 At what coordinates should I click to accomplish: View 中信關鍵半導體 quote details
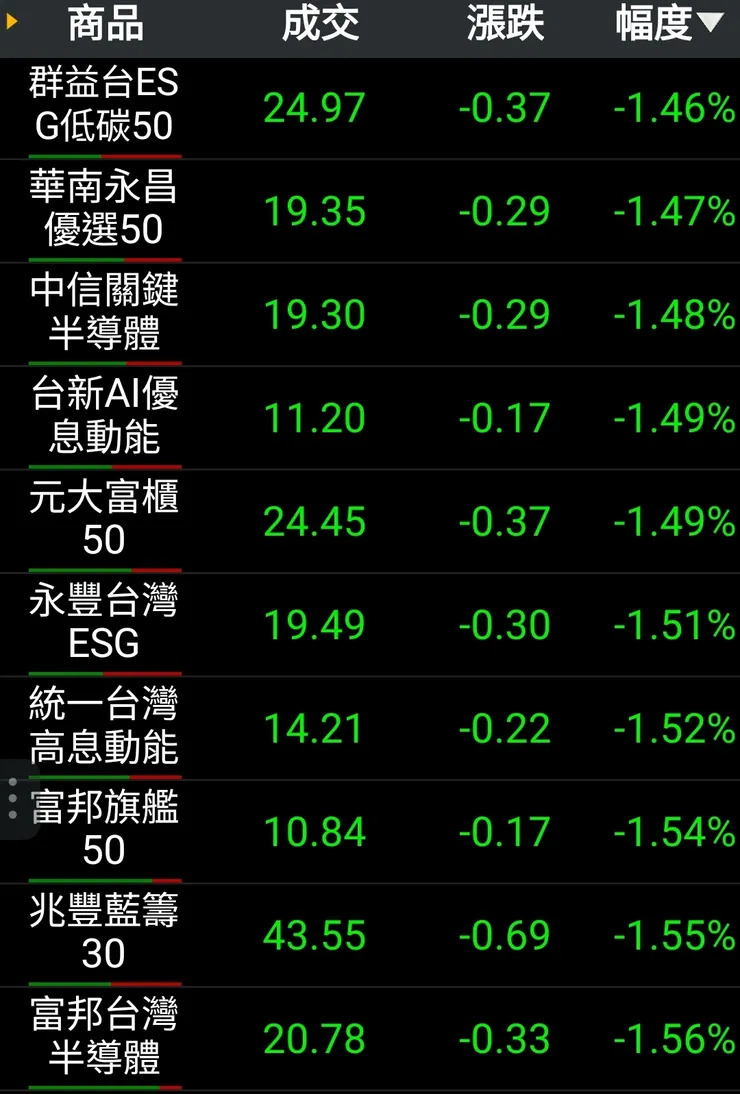pos(104,313)
